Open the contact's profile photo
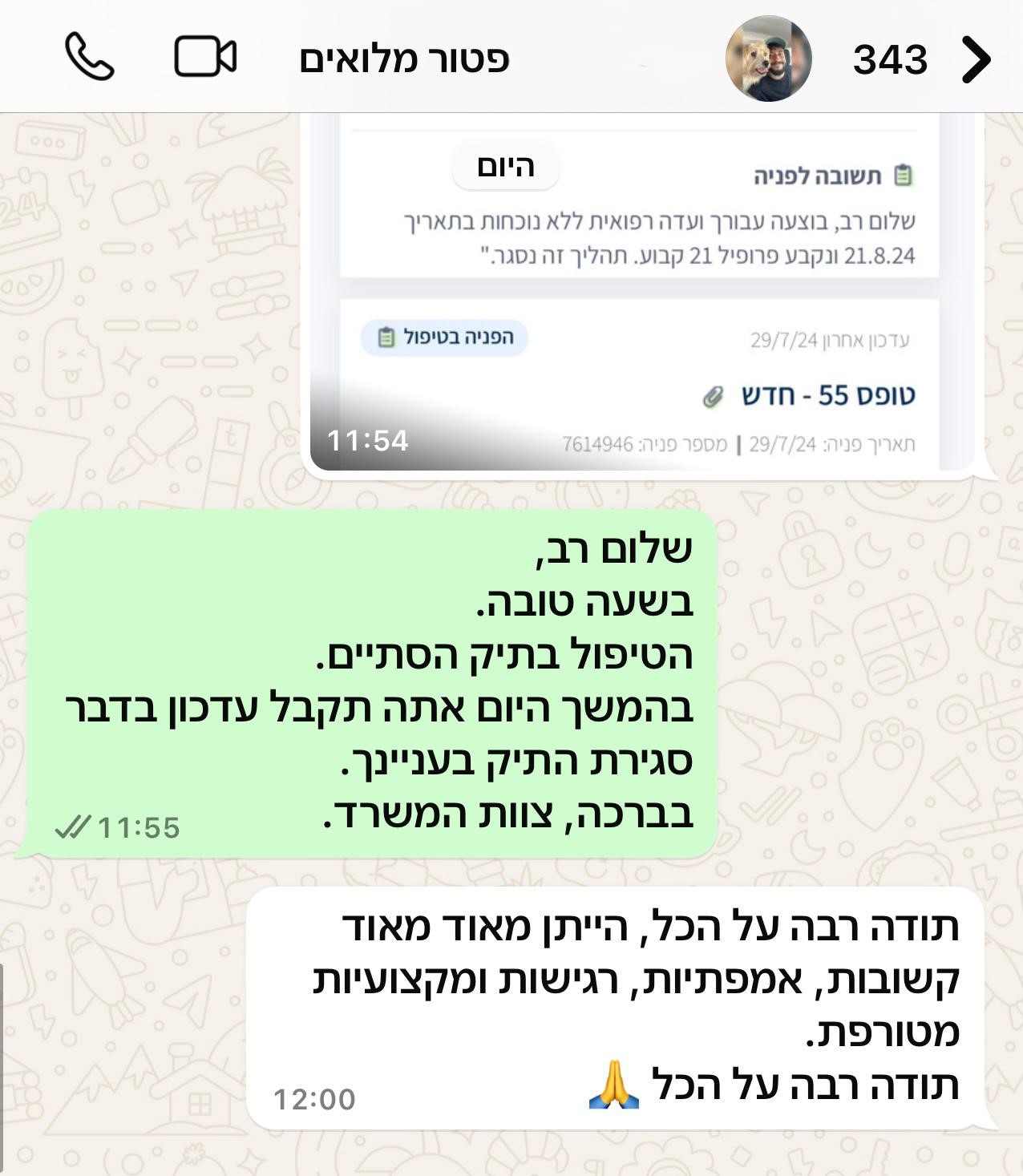Image resolution: width=1023 pixels, height=1176 pixels. 768,59
